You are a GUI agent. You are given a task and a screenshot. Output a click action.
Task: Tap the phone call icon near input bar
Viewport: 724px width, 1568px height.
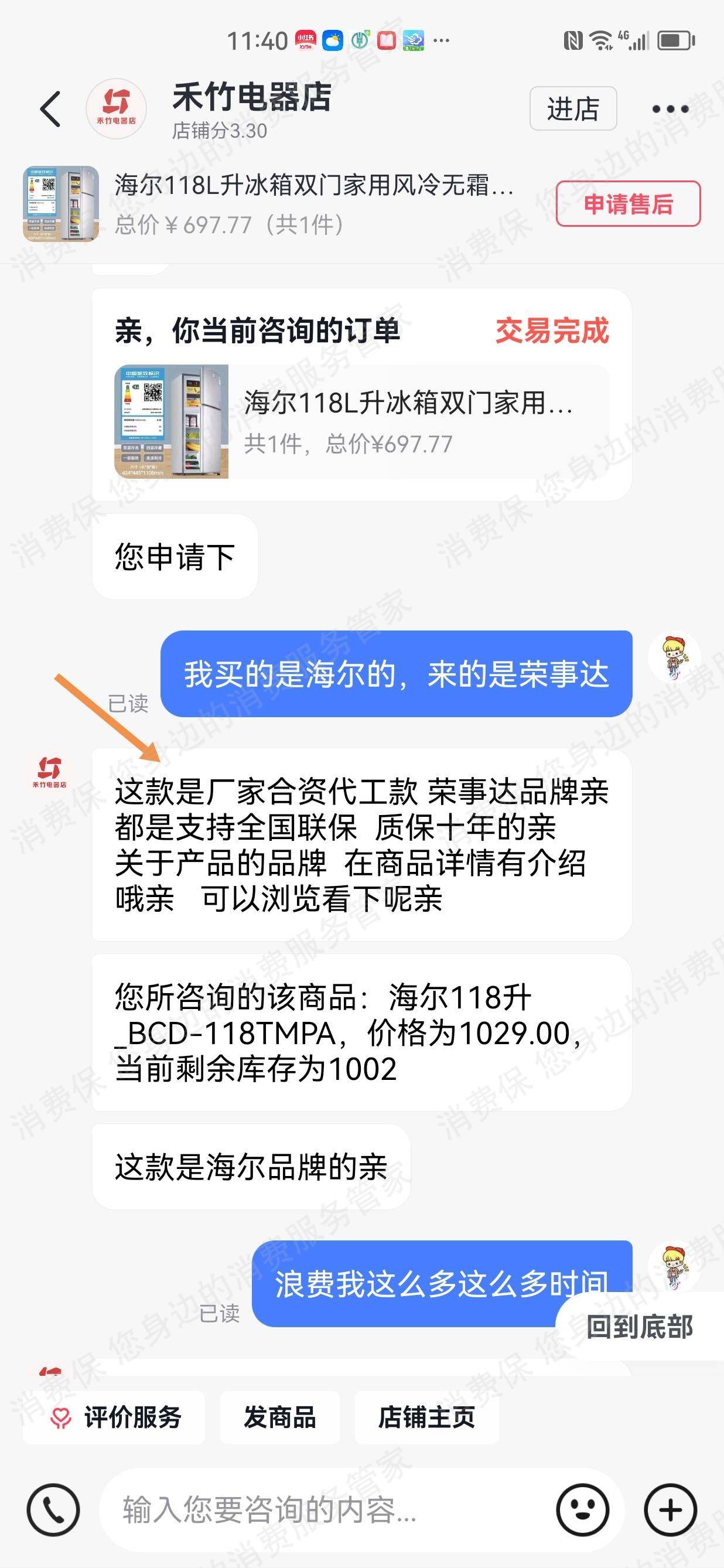(x=54, y=1508)
